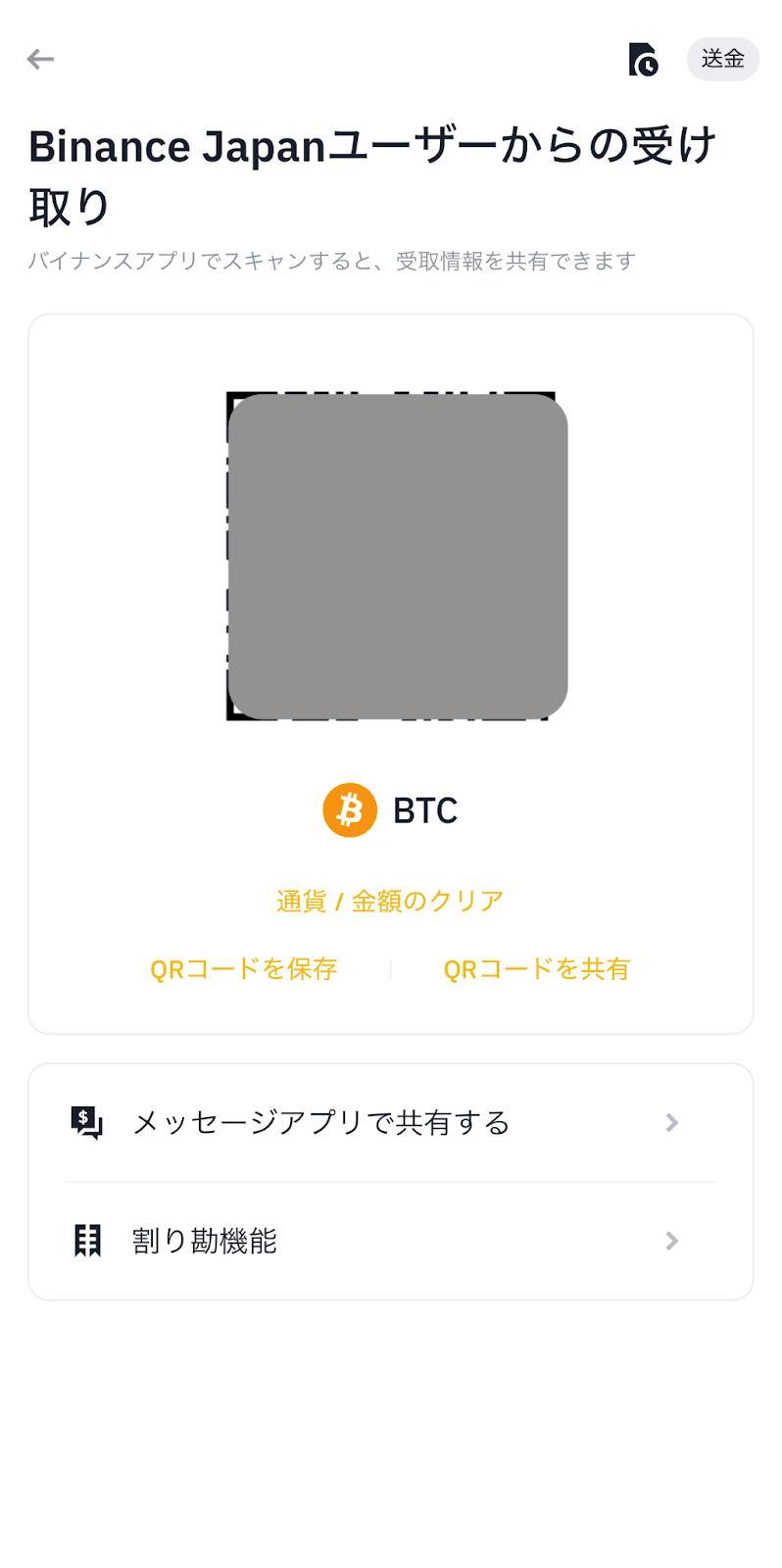
Task: Expand the 割り勘機能 row
Action: (391, 1241)
